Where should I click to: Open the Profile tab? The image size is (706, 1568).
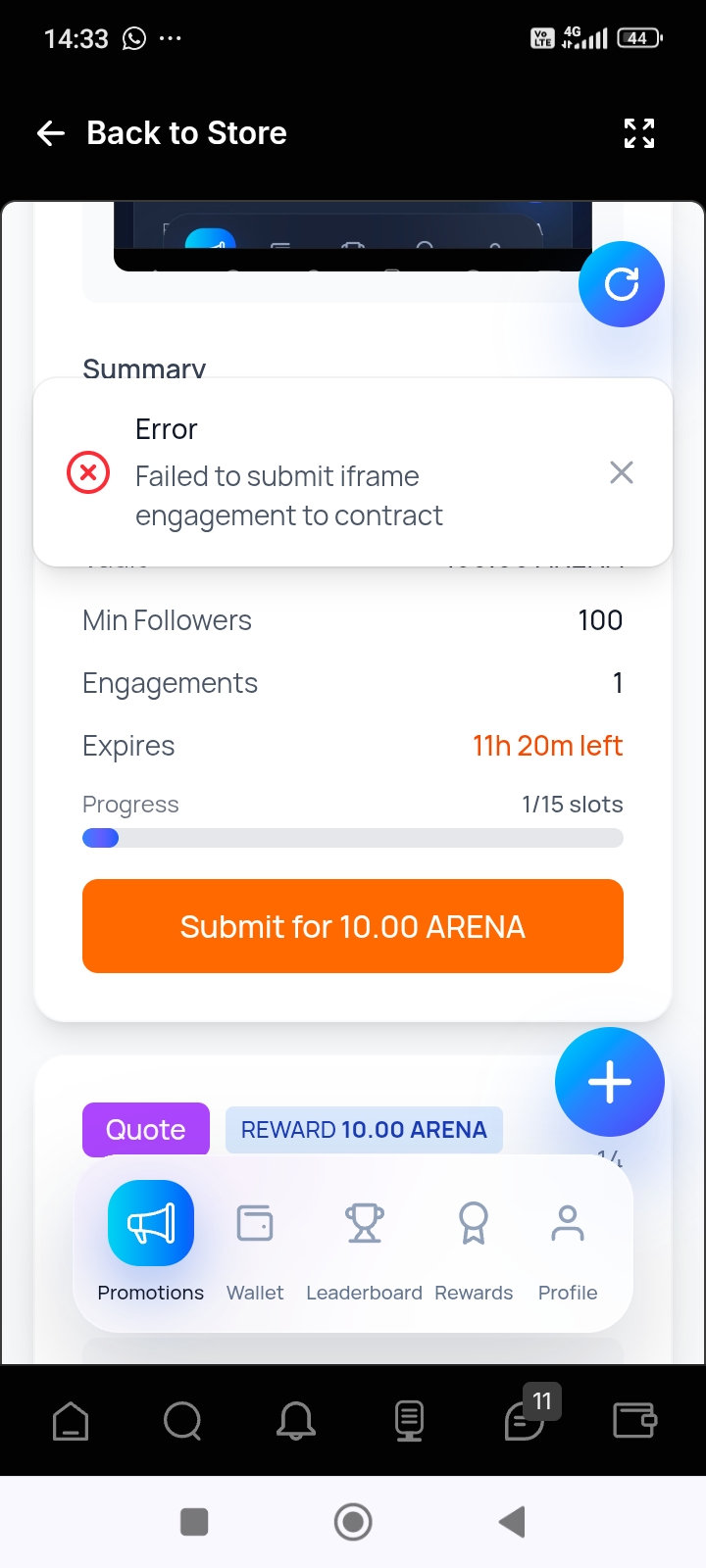click(568, 1241)
